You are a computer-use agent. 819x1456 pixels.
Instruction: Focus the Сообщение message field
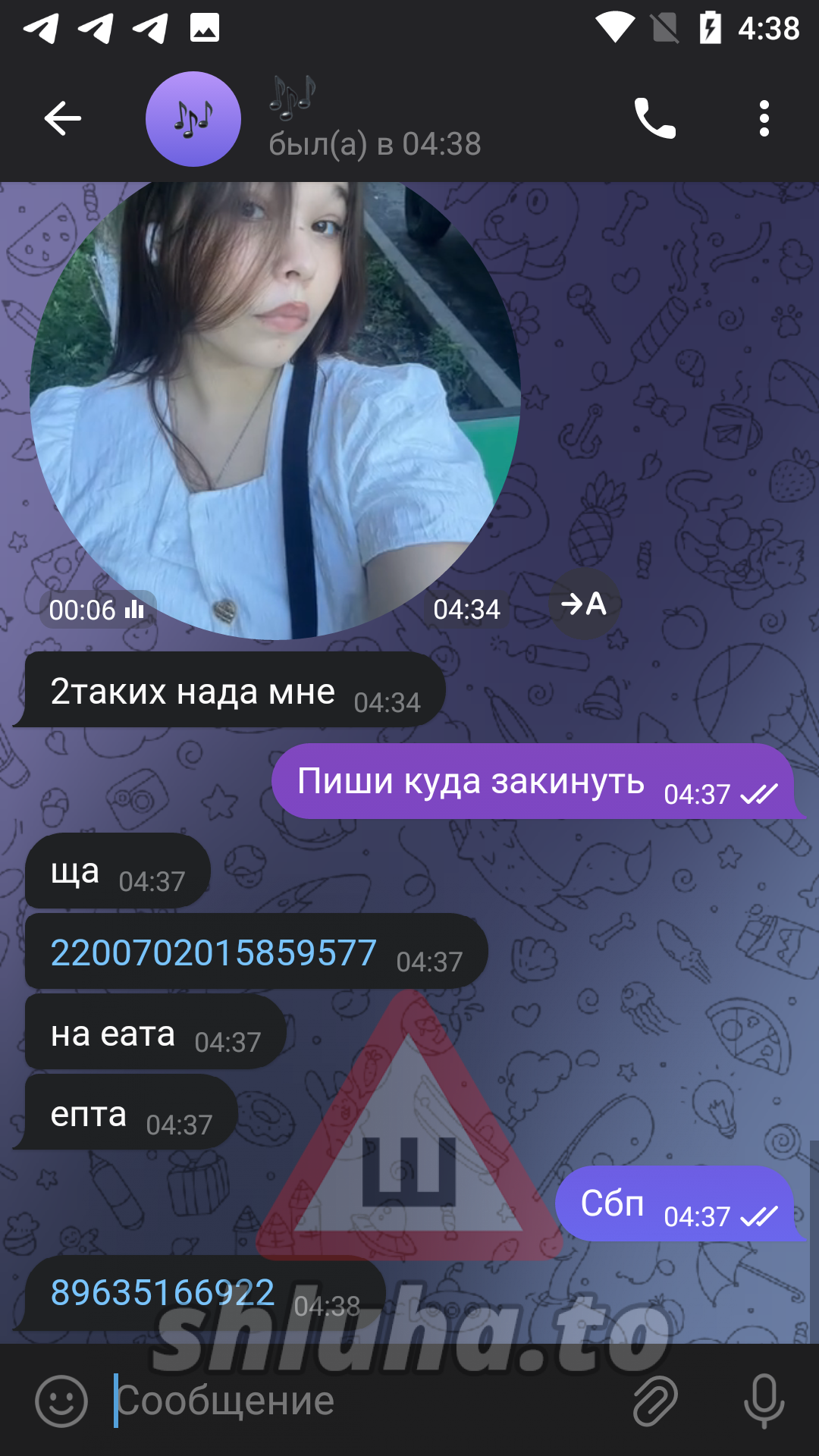(x=364, y=1401)
